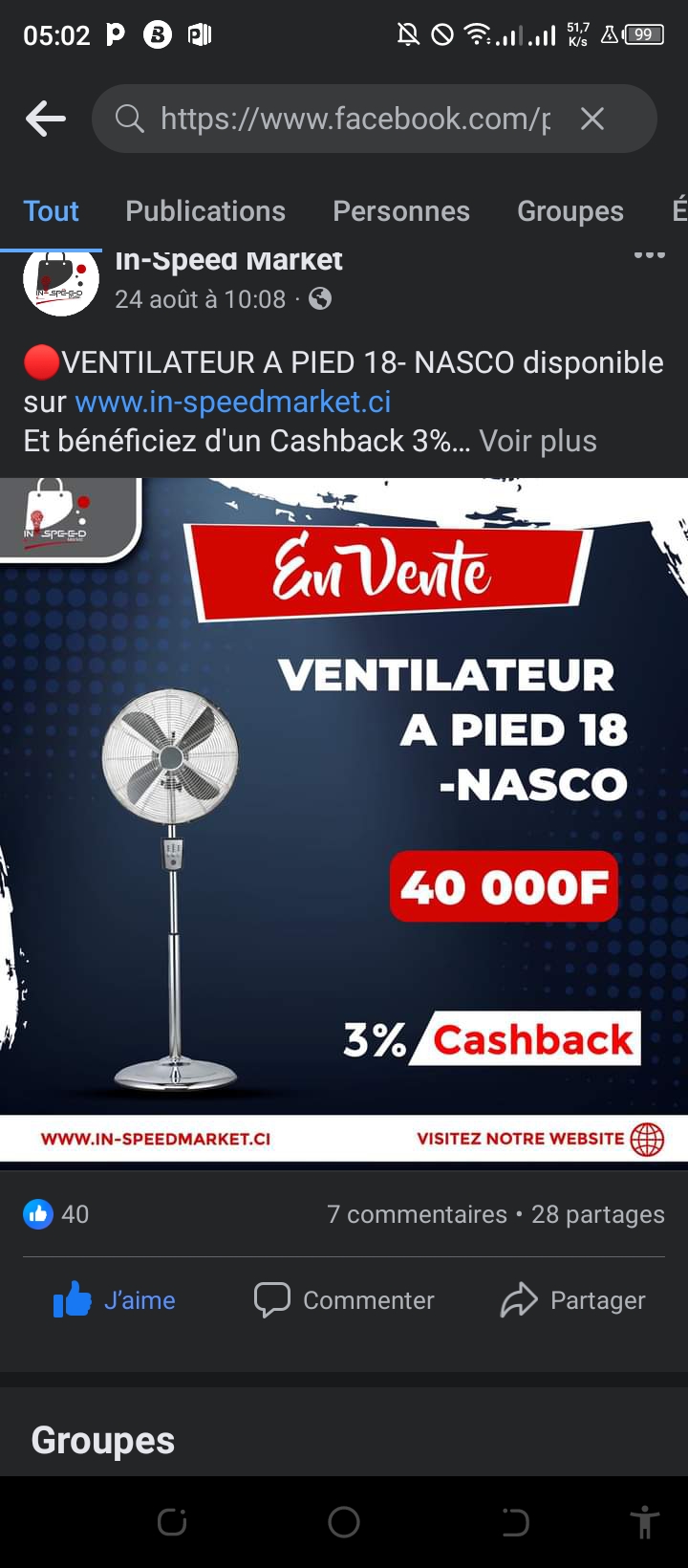This screenshot has height=1568, width=688.
Task: Switch to the Personnes tab
Action: (401, 211)
